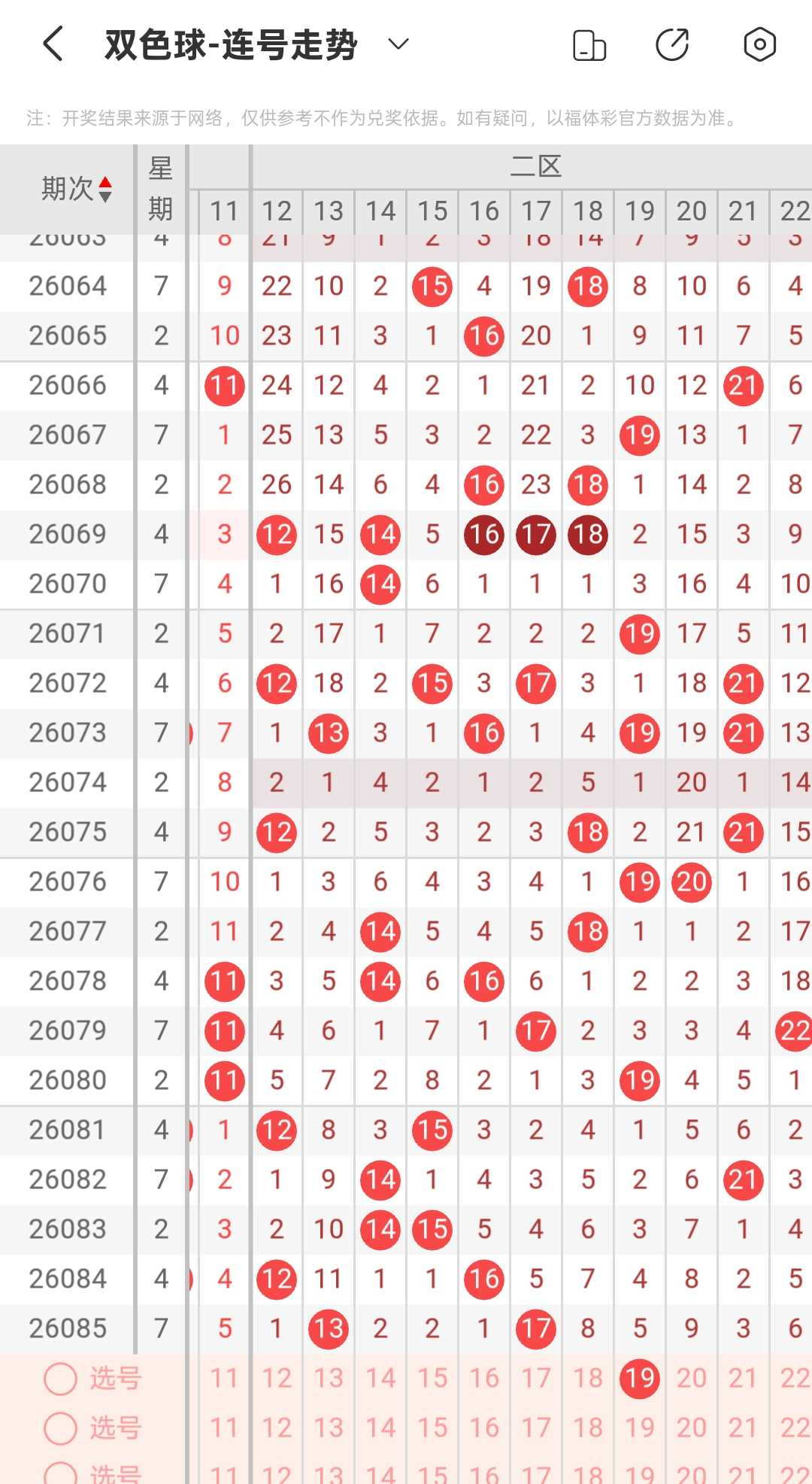Open the chart settings hexagon icon
The height and width of the screenshot is (1484, 812).
(759, 44)
